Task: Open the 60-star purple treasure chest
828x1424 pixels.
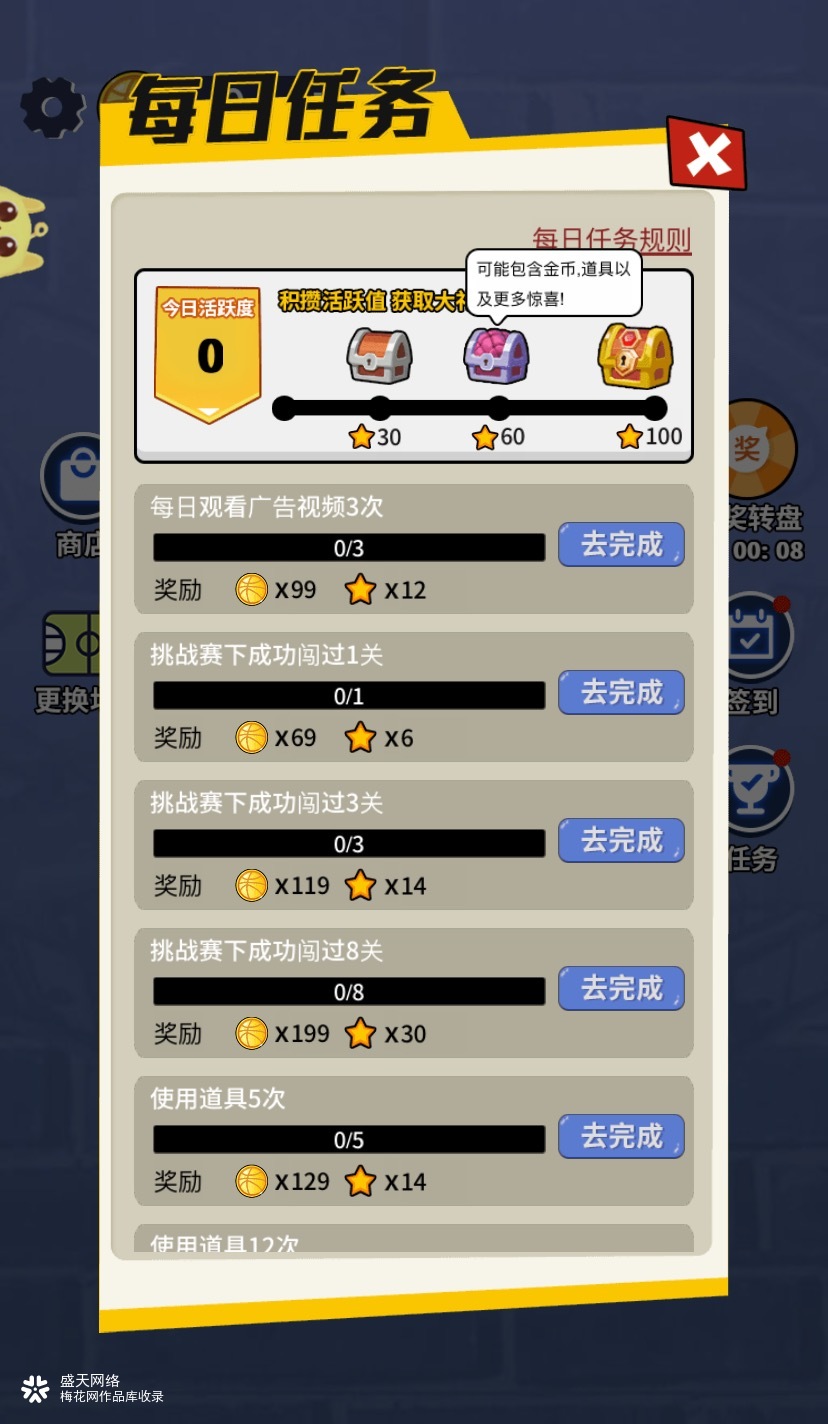Action: pos(497,355)
